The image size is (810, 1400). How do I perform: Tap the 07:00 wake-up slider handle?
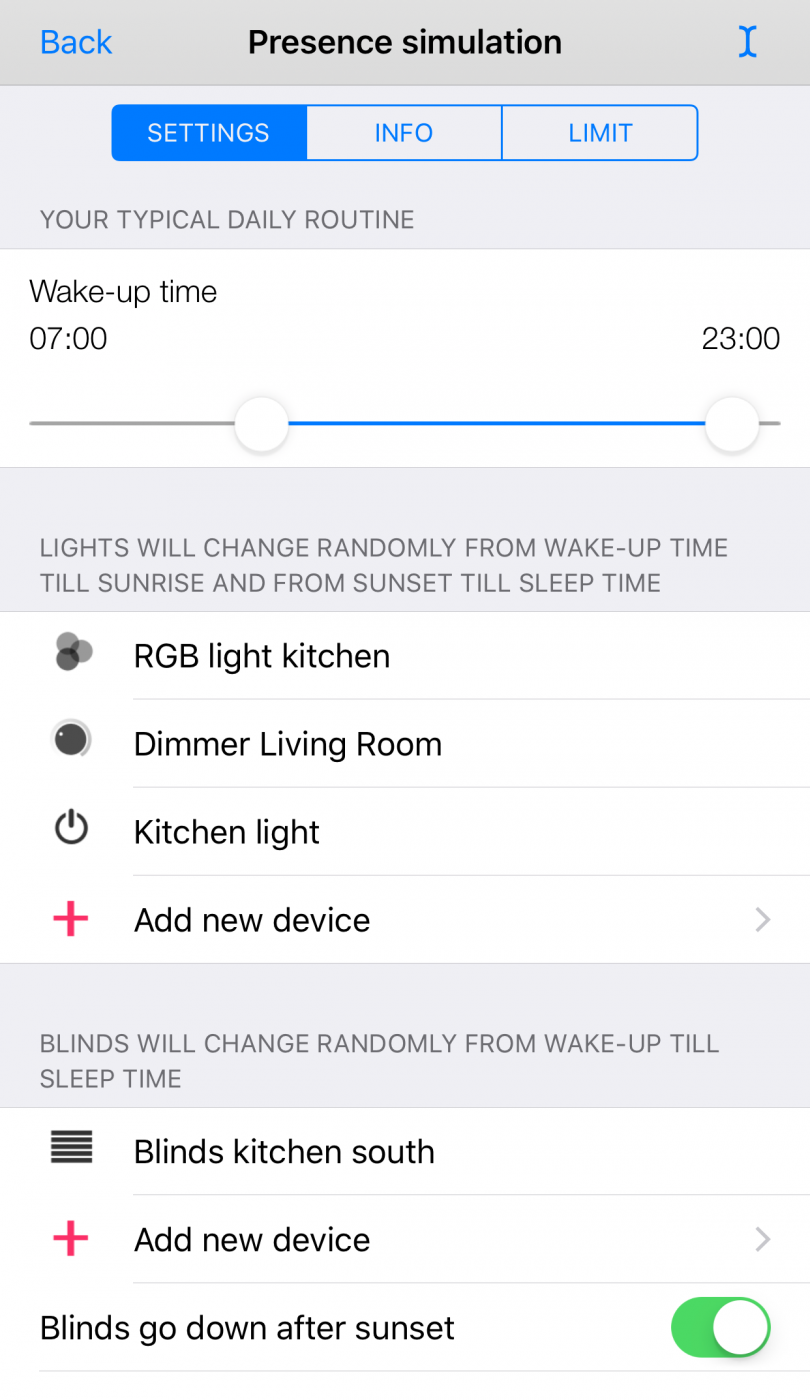pyautogui.click(x=262, y=424)
